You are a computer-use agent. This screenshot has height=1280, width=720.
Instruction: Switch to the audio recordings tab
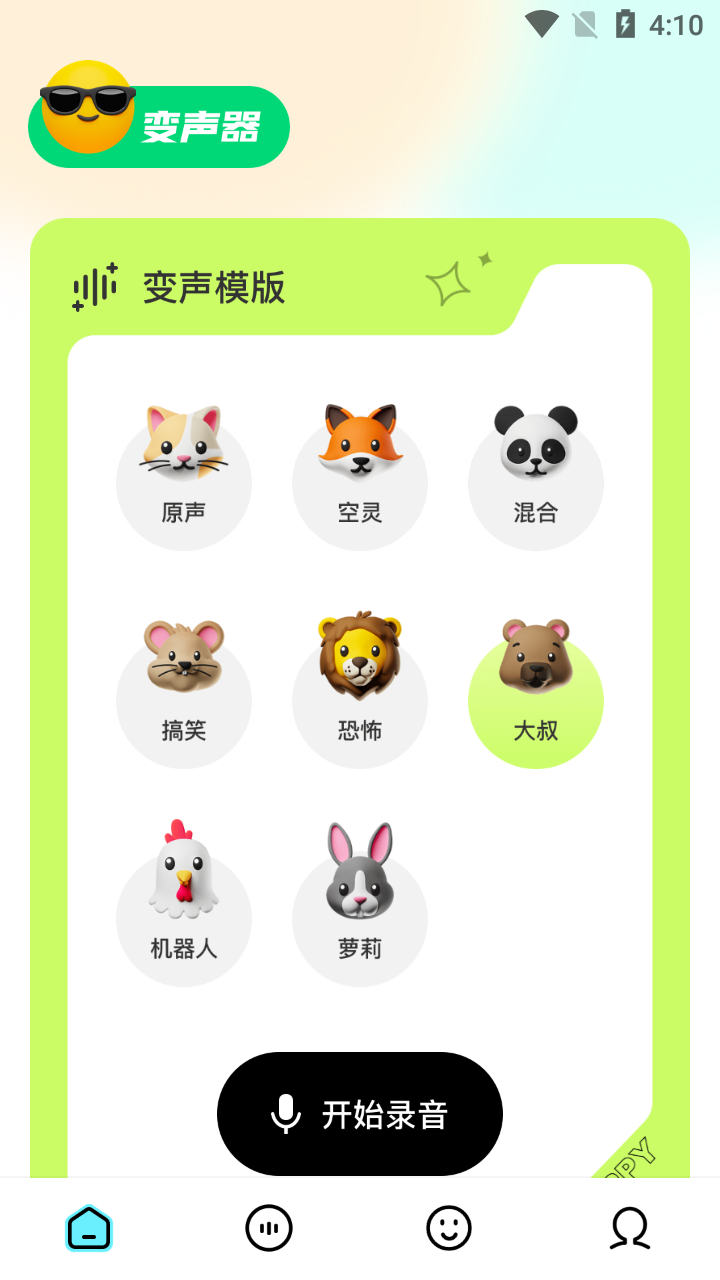269,1228
